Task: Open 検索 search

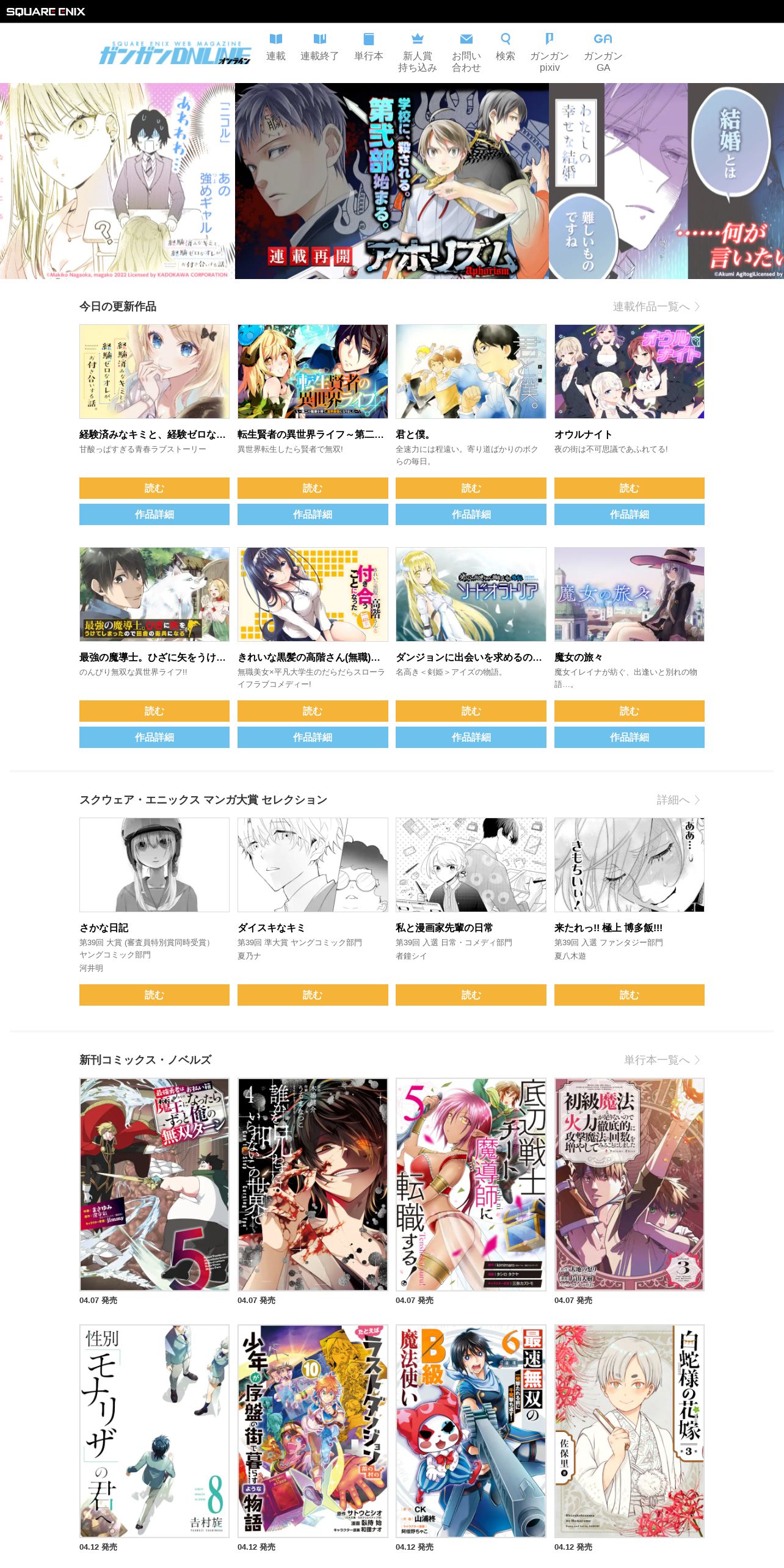Action: click(505, 48)
